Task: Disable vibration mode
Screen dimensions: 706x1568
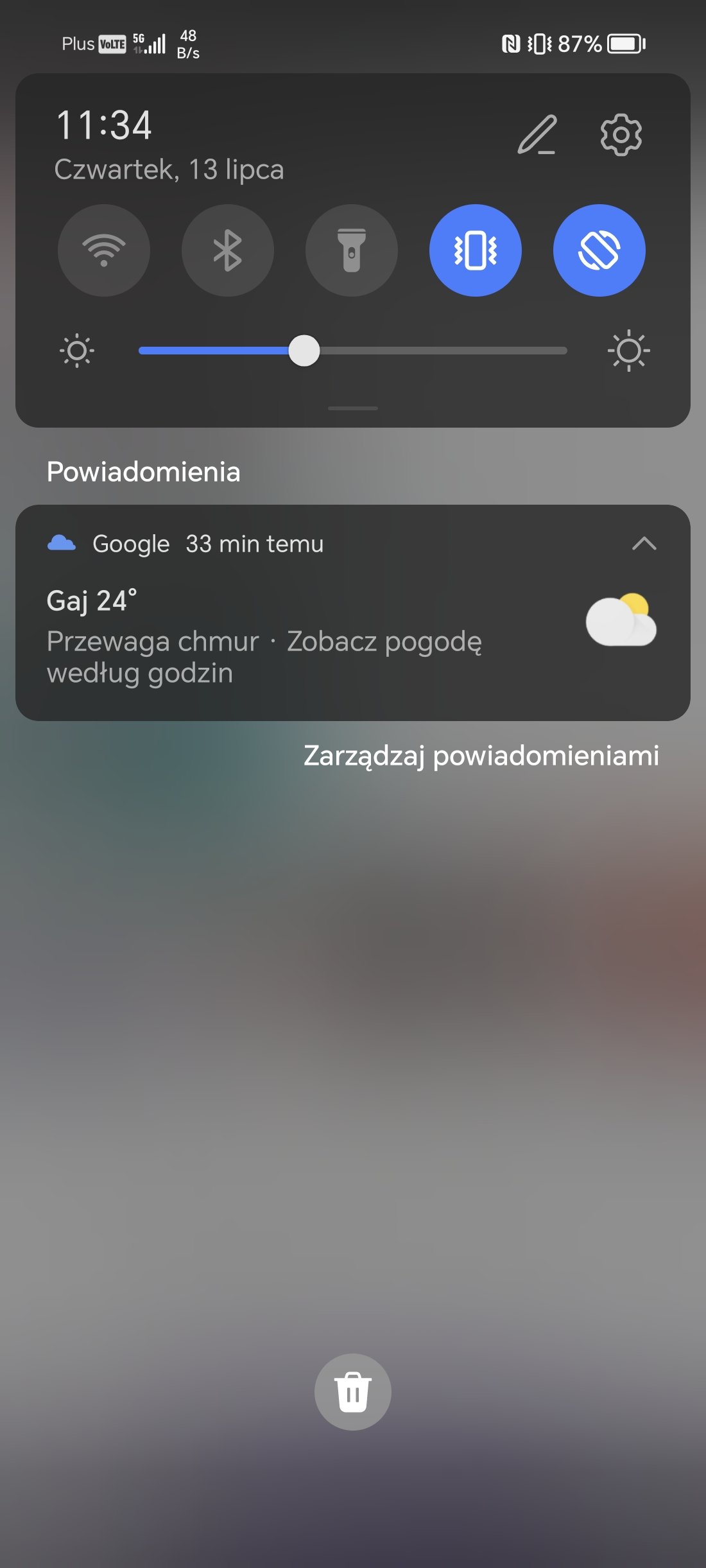Action: point(476,250)
